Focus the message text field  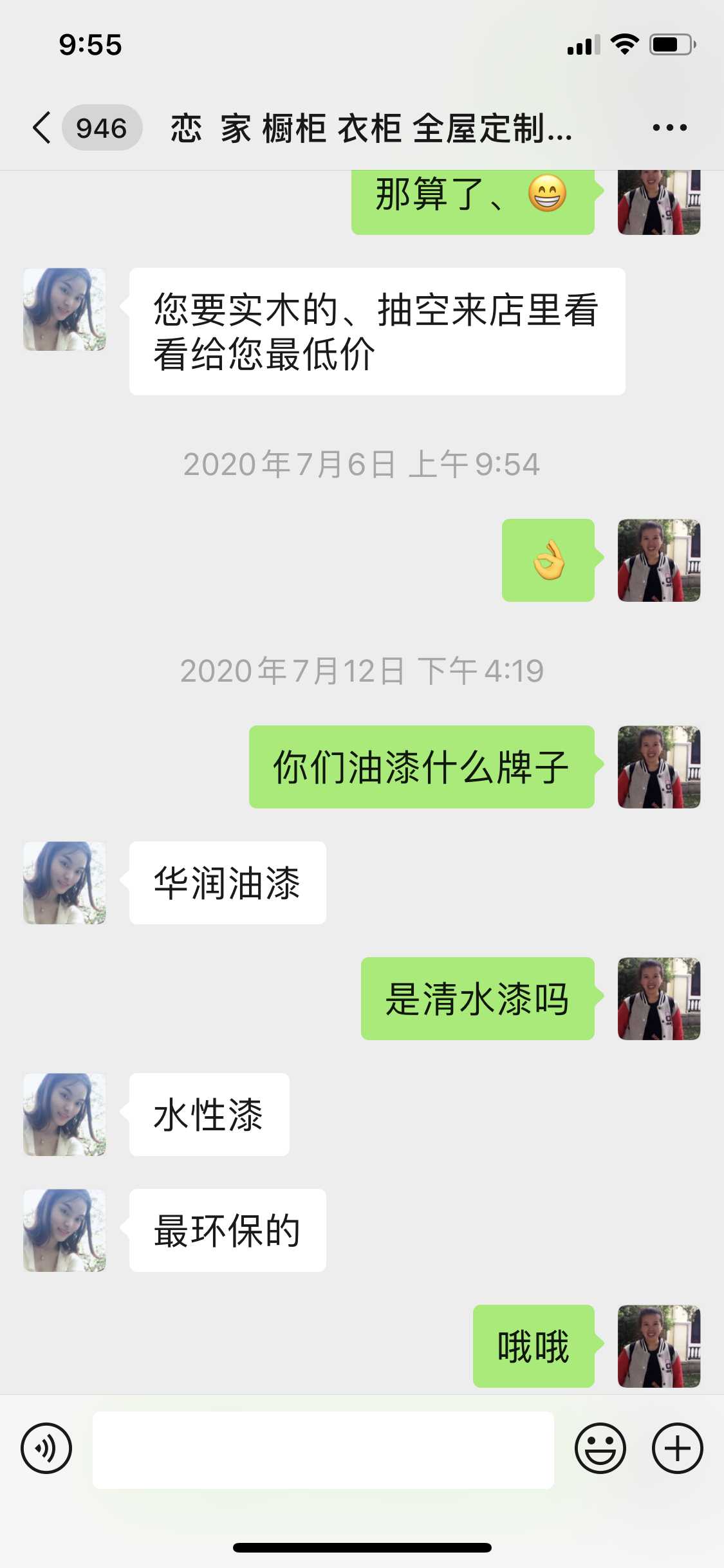323,1450
